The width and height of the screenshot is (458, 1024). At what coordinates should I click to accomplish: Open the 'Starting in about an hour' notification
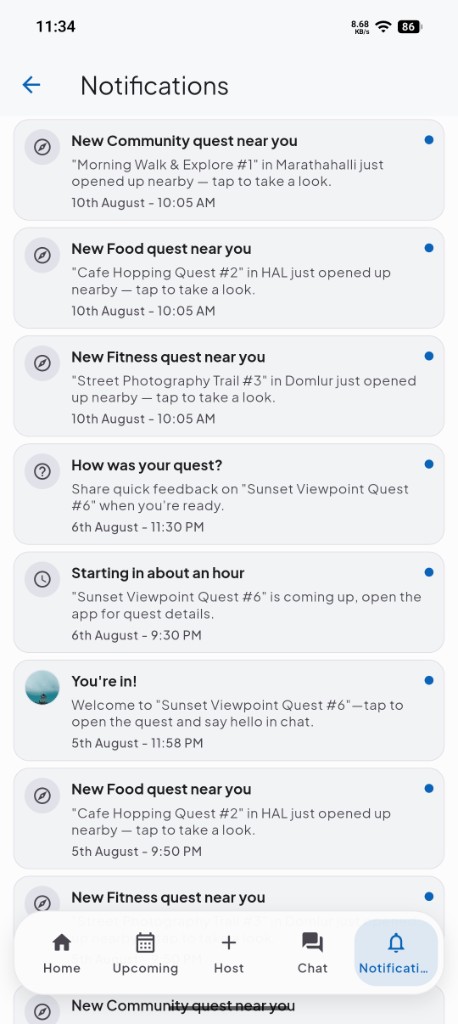(229, 602)
